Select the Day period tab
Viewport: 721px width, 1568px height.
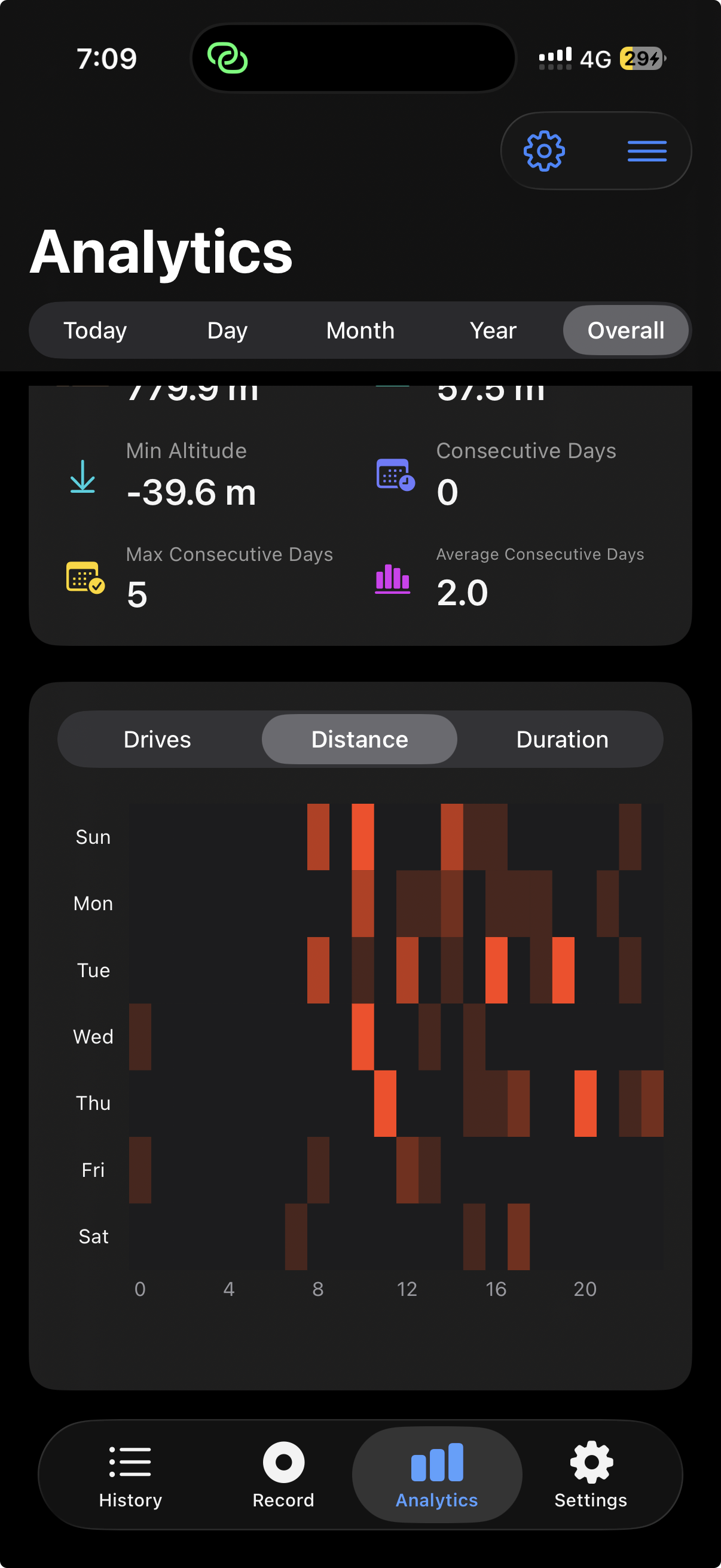pos(228,331)
